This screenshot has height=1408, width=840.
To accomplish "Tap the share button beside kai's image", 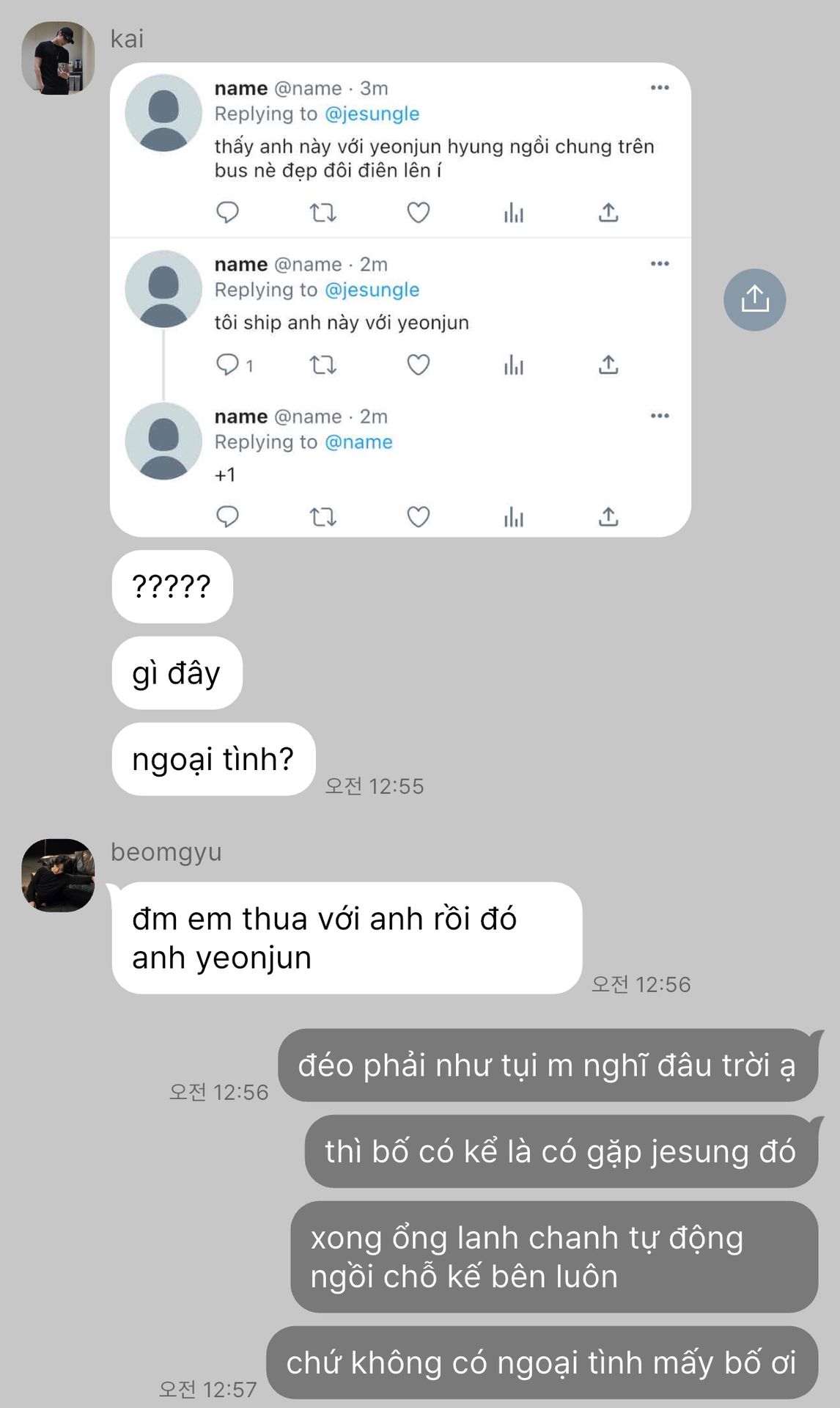I will pos(754,299).
